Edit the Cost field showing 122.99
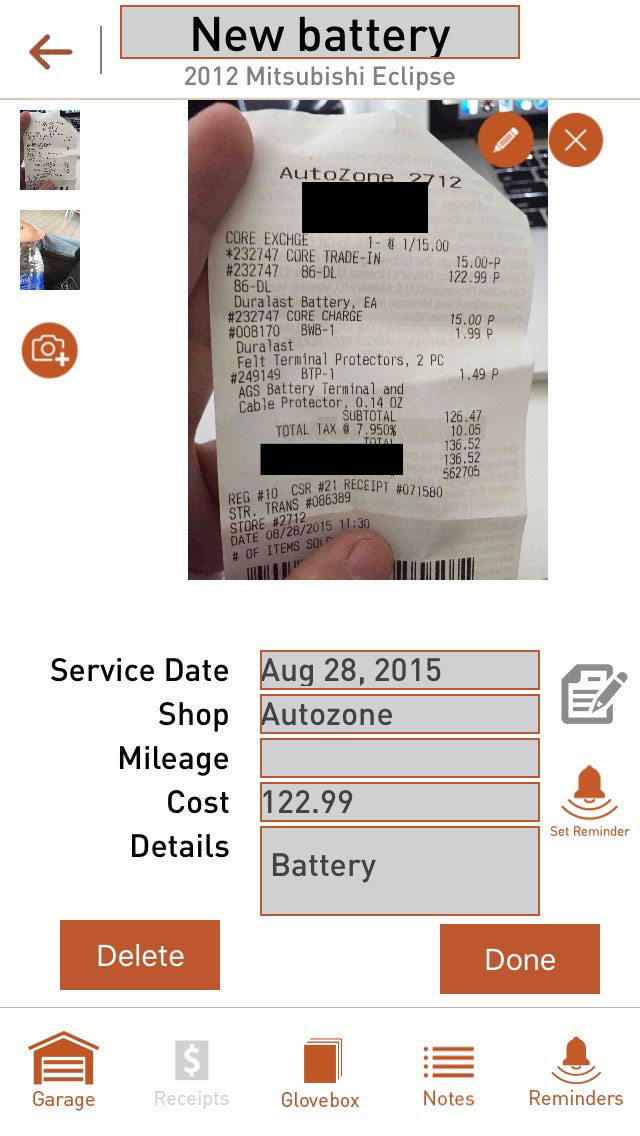The width and height of the screenshot is (640, 1136). pyautogui.click(x=400, y=802)
